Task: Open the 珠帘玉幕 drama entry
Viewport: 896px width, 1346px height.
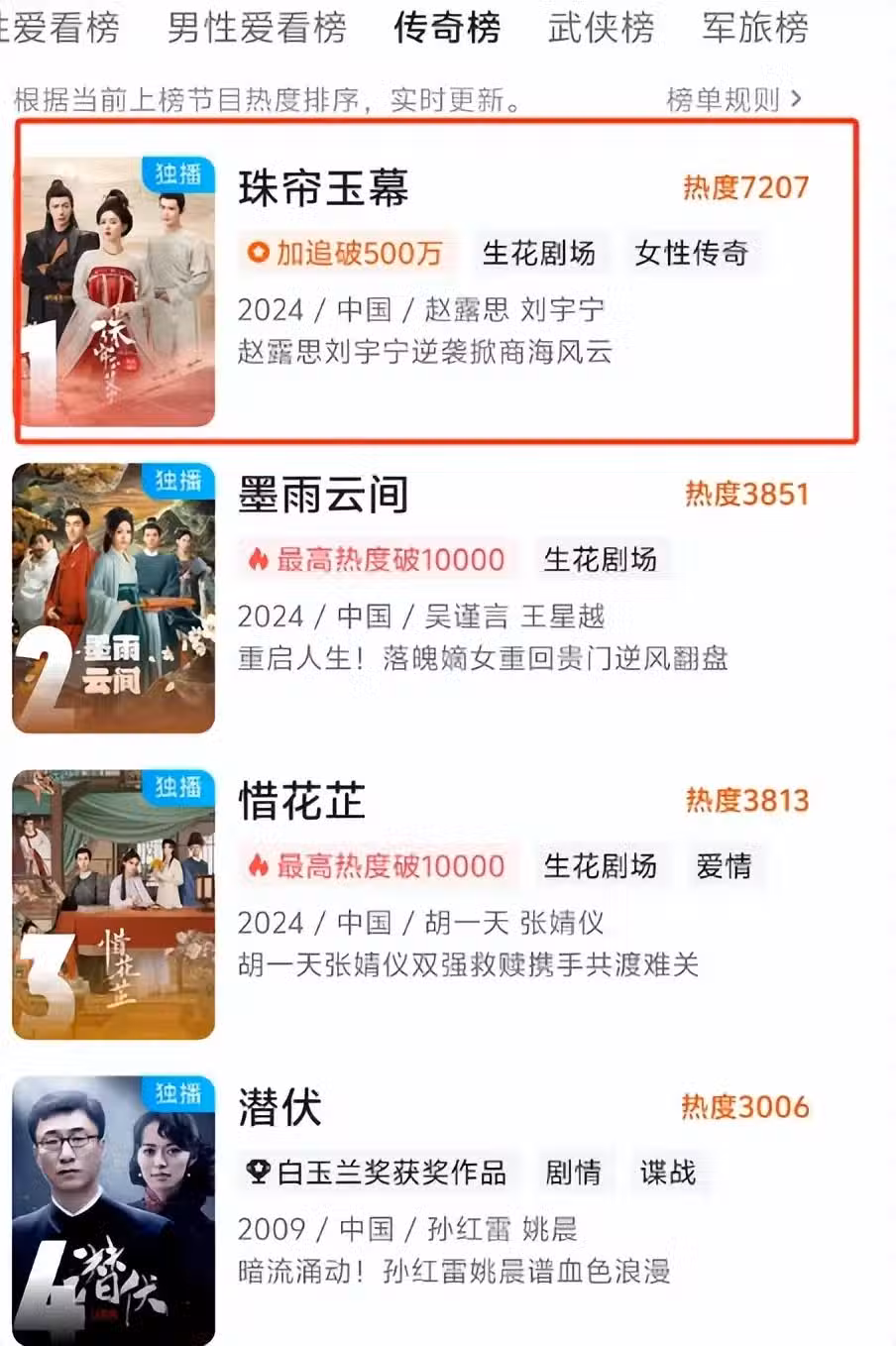Action: point(323,188)
